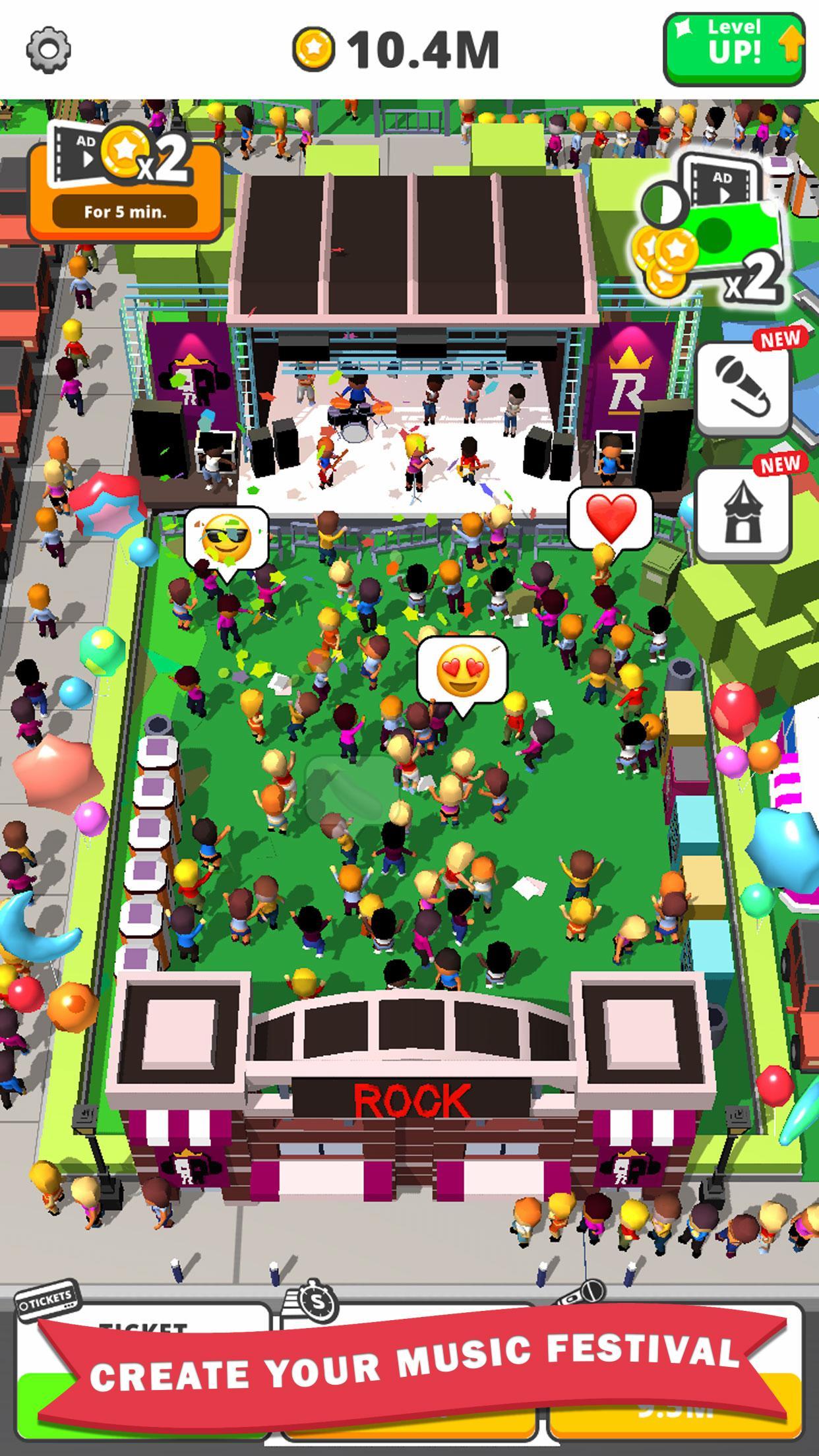Open the new tent menu
The image size is (819, 1456).
coord(744,514)
